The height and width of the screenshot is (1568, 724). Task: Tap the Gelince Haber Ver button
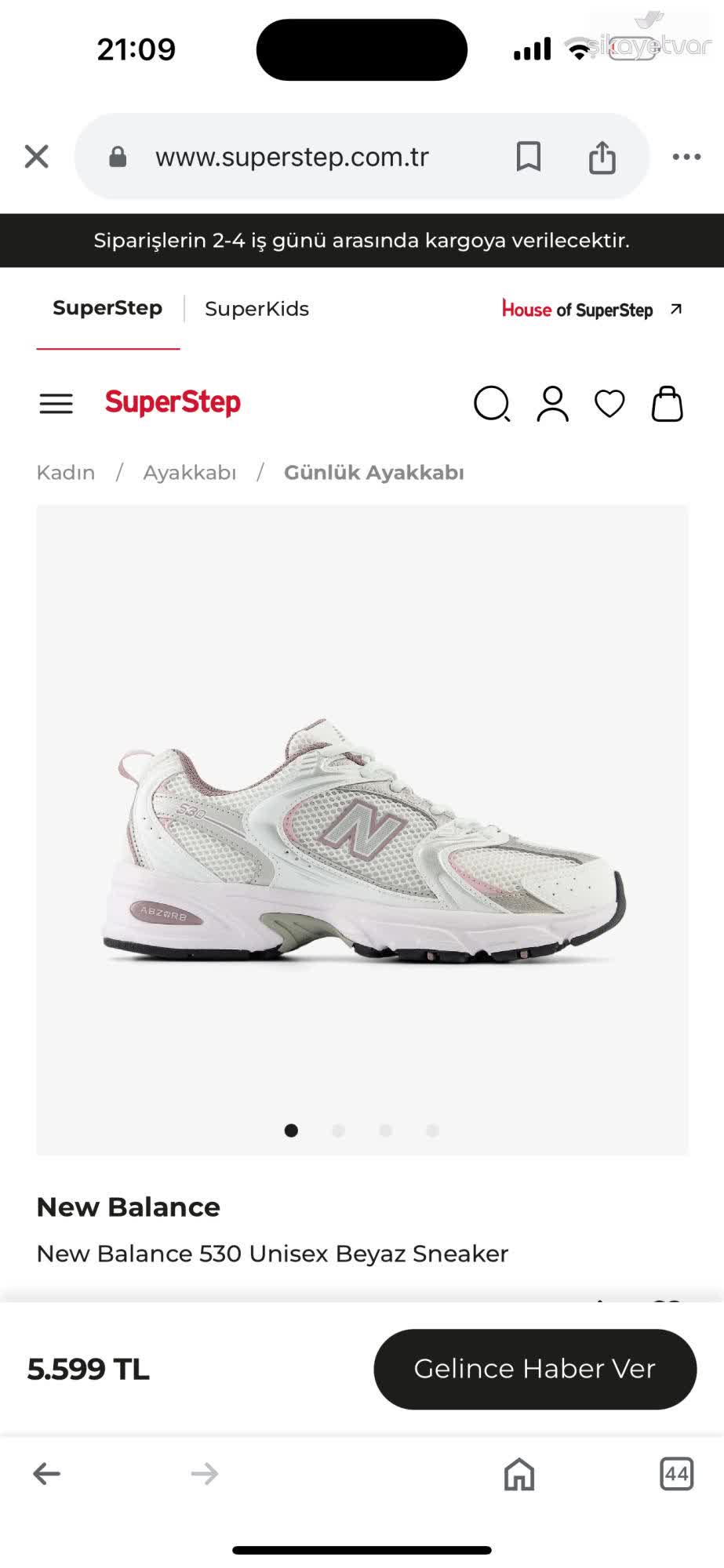(x=534, y=1369)
